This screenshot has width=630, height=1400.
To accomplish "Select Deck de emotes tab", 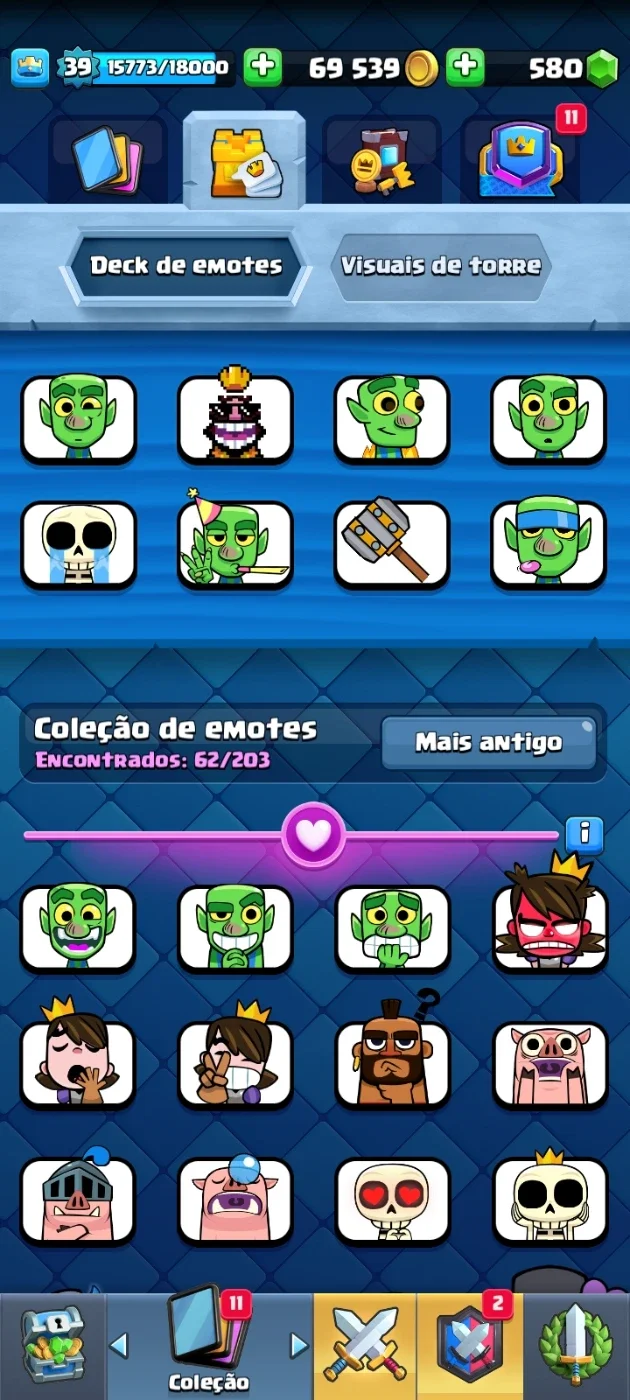I will 186,266.
